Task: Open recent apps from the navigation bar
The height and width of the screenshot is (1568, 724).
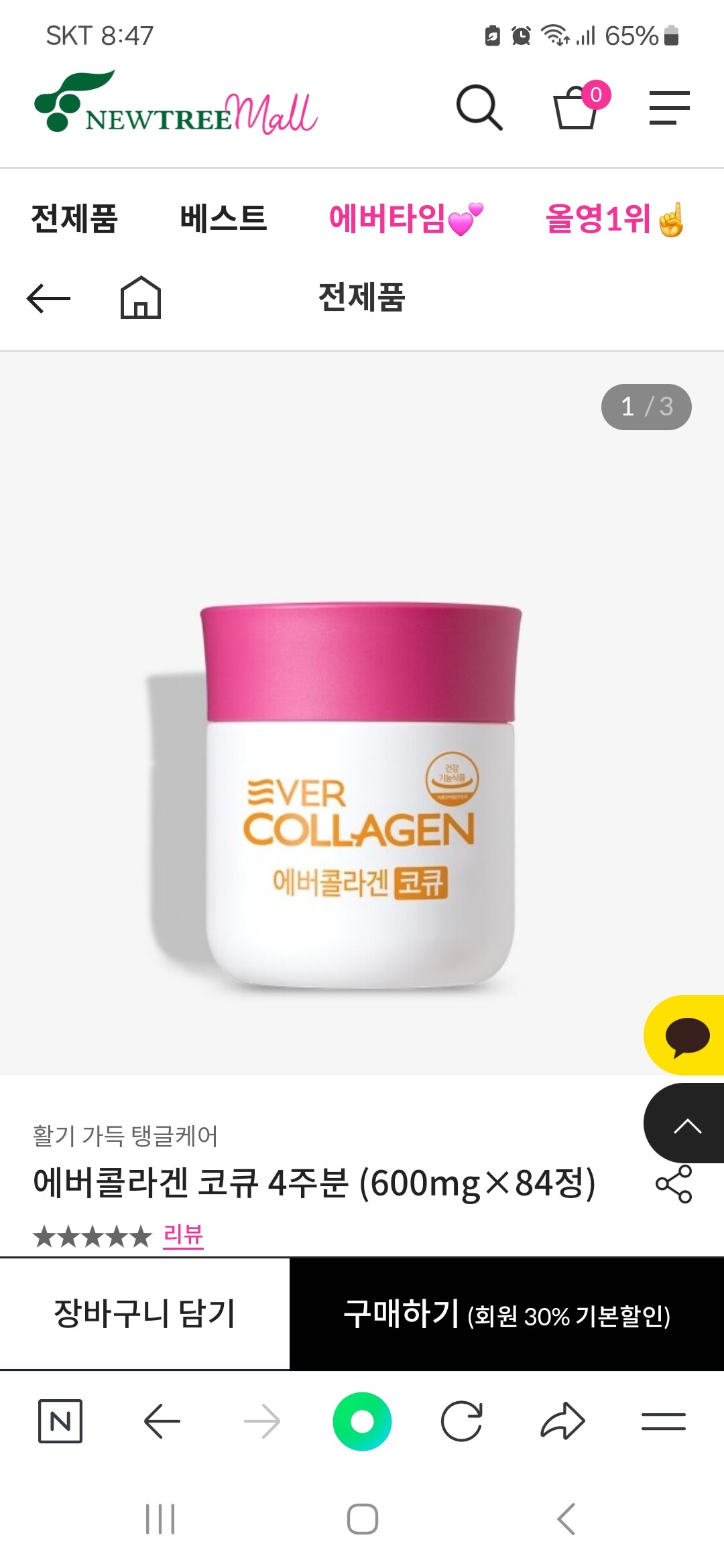Action: [160, 1519]
